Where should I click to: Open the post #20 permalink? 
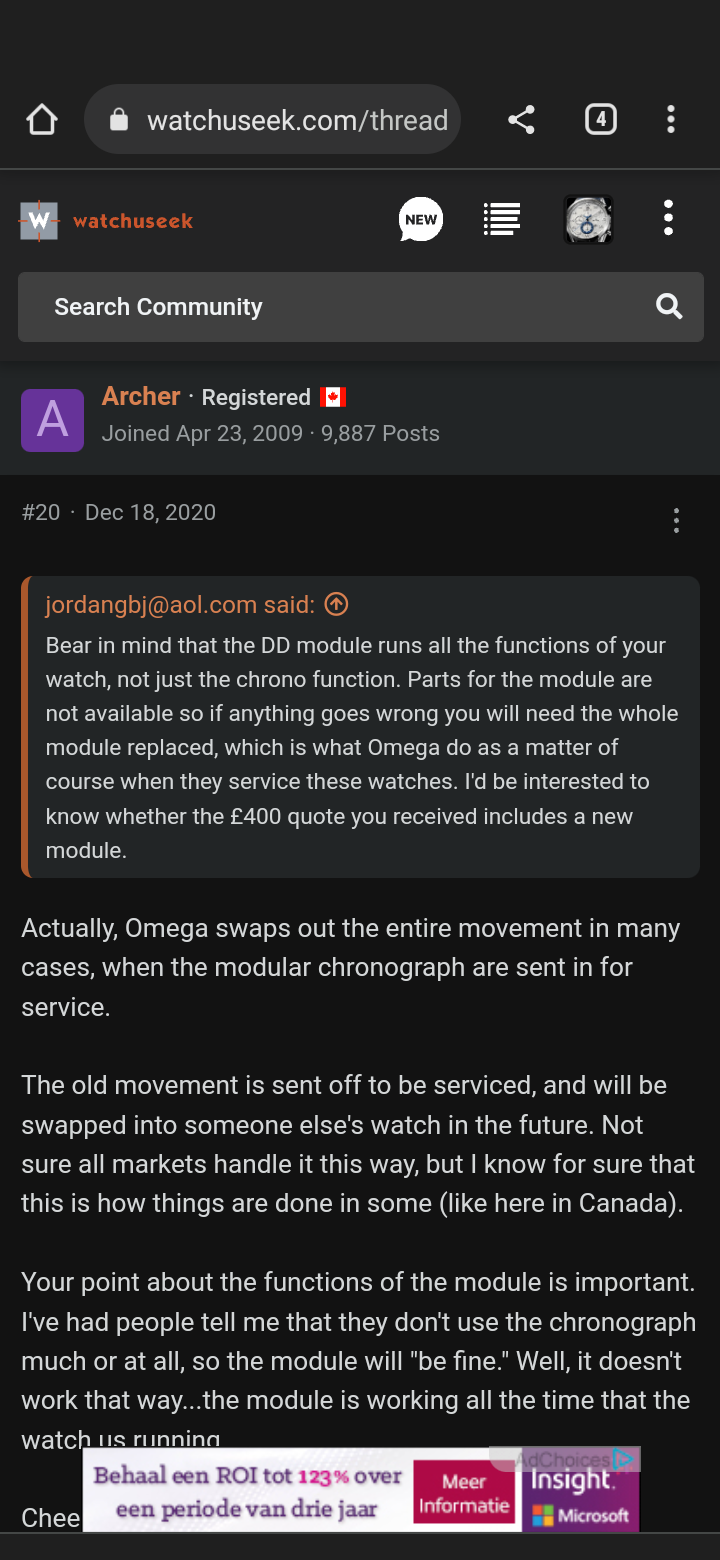point(41,512)
